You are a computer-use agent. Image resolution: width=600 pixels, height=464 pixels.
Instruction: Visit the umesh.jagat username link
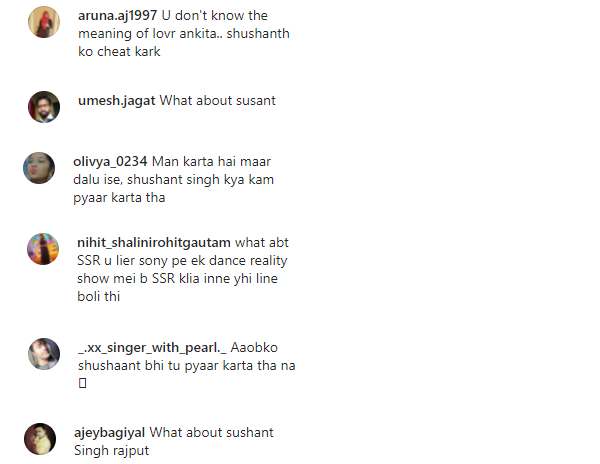point(117,100)
